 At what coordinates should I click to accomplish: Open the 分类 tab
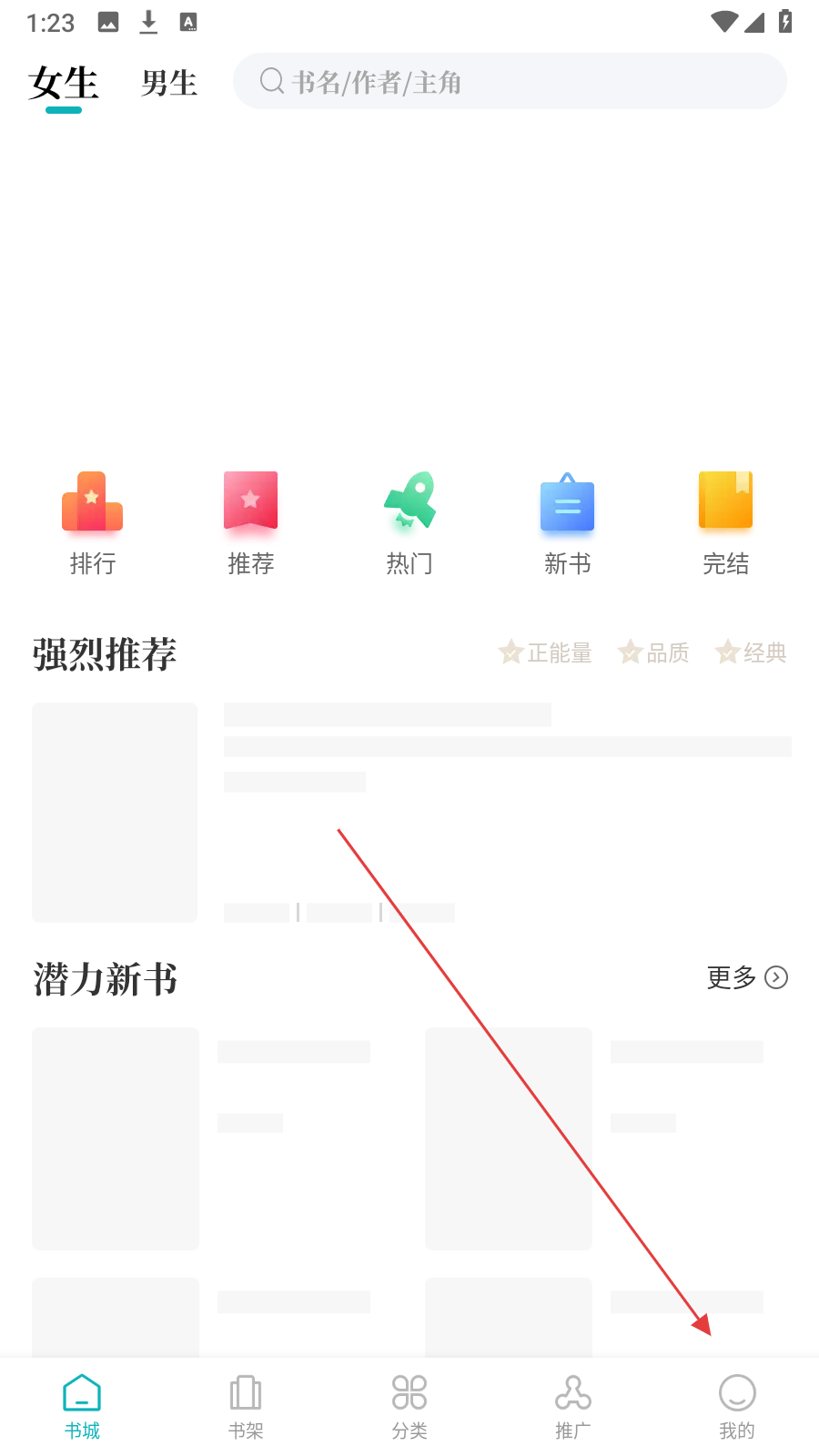(409, 1406)
